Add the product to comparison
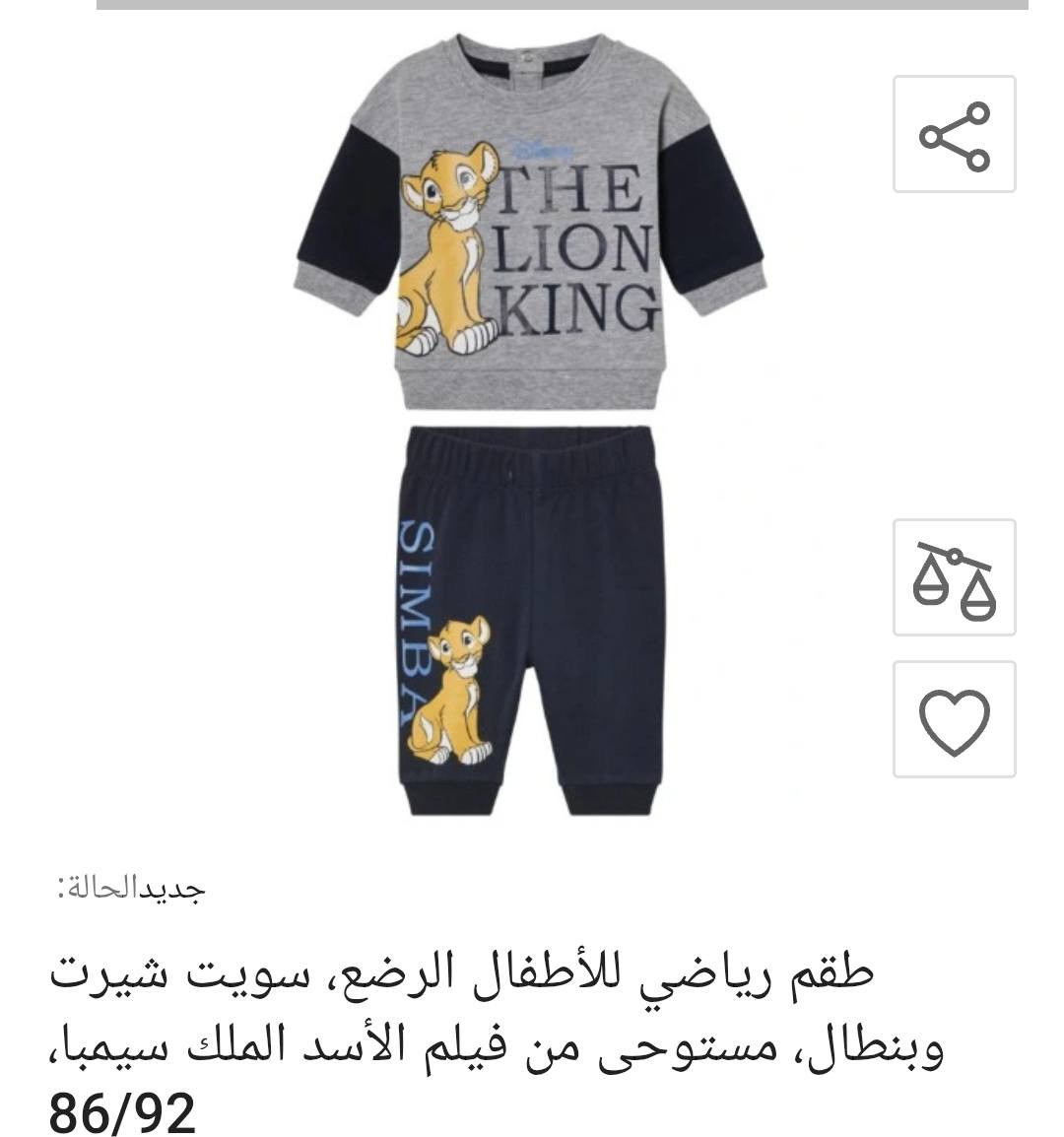The image size is (1064, 1137). click(954, 577)
